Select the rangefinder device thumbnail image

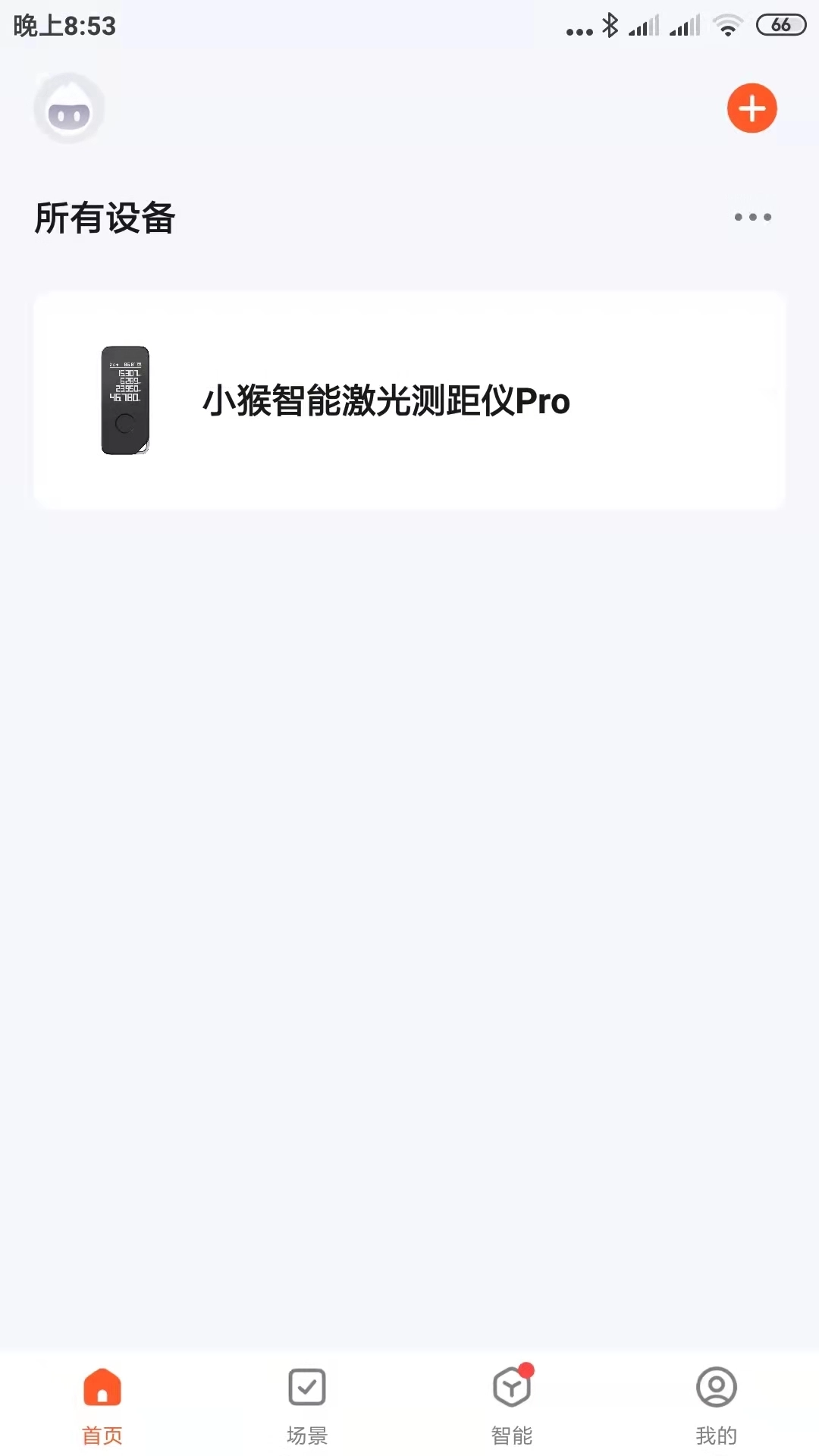(x=125, y=400)
